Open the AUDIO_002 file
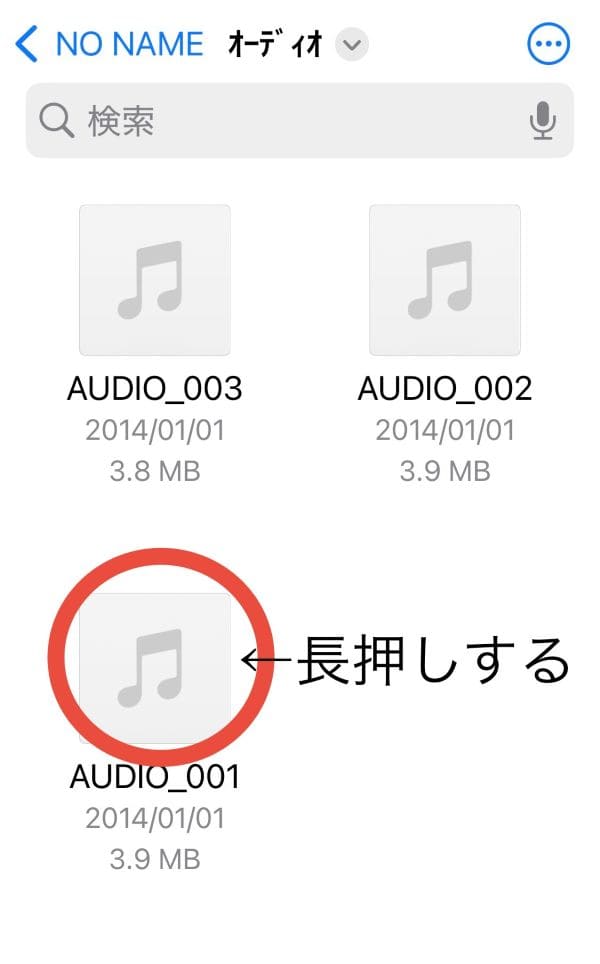The width and height of the screenshot is (600, 964). pos(444,280)
